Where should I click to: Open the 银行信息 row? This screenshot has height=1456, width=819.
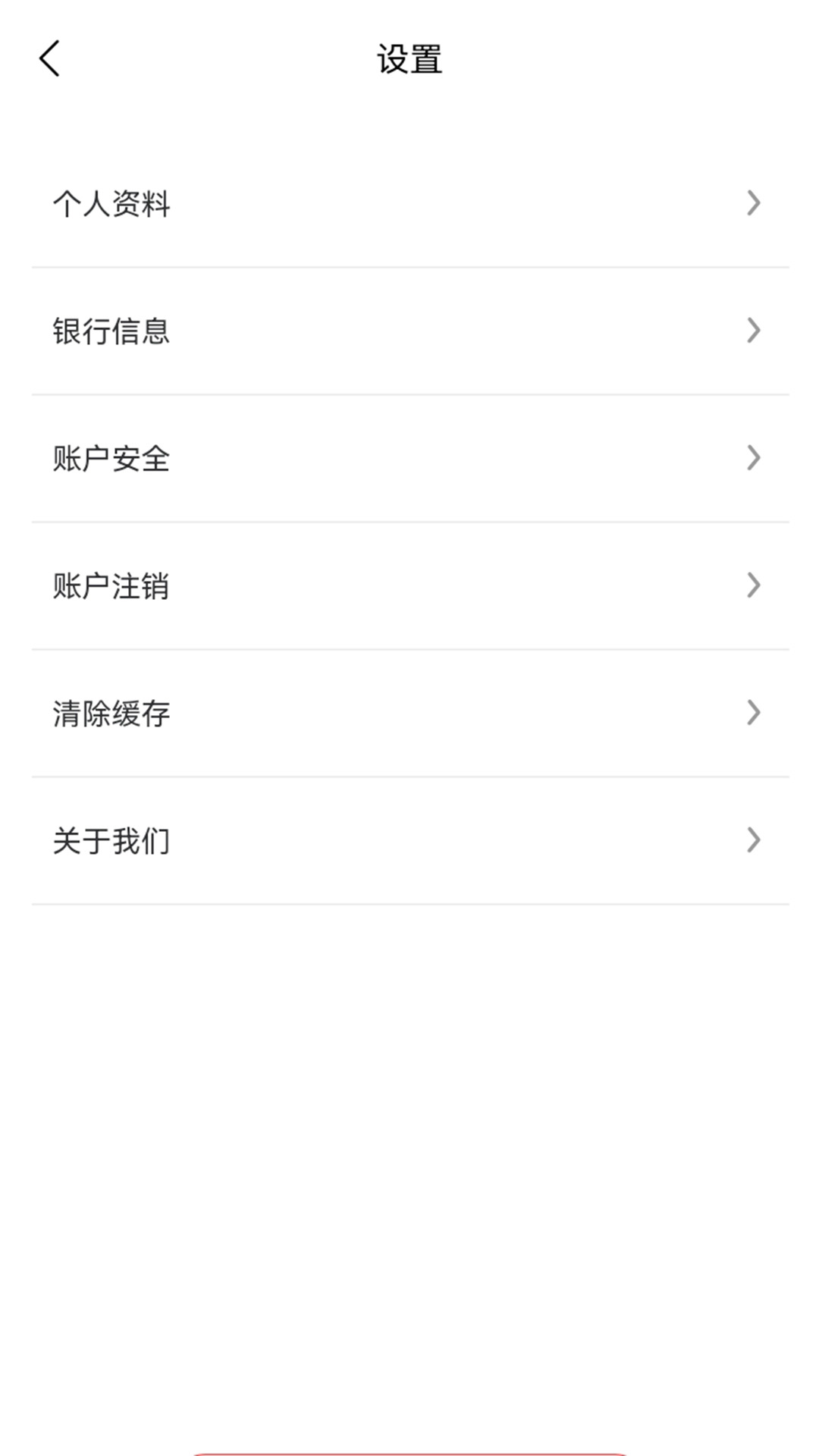[409, 331]
